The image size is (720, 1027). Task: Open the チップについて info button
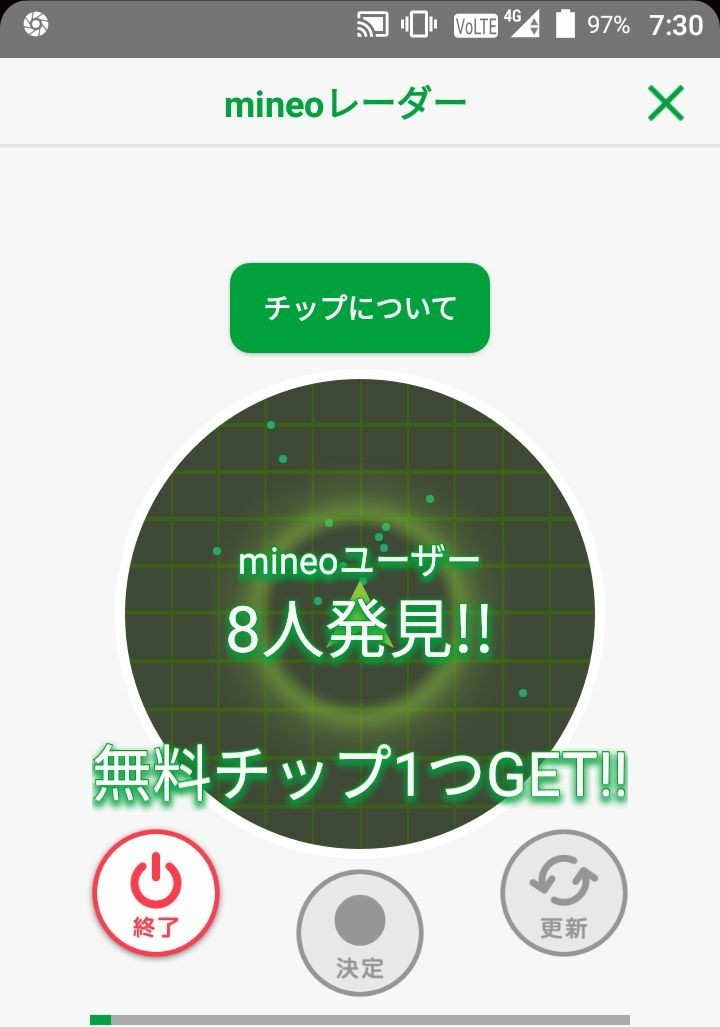pos(360,308)
